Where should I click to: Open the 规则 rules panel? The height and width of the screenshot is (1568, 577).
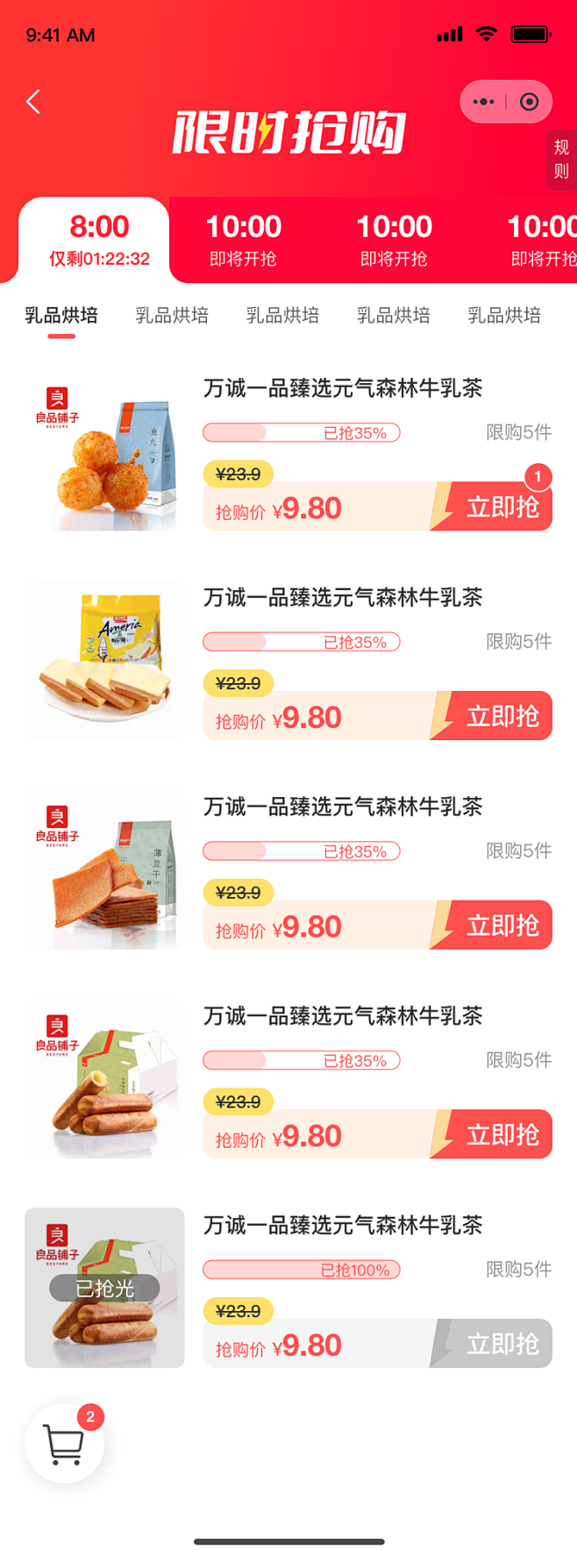click(561, 160)
